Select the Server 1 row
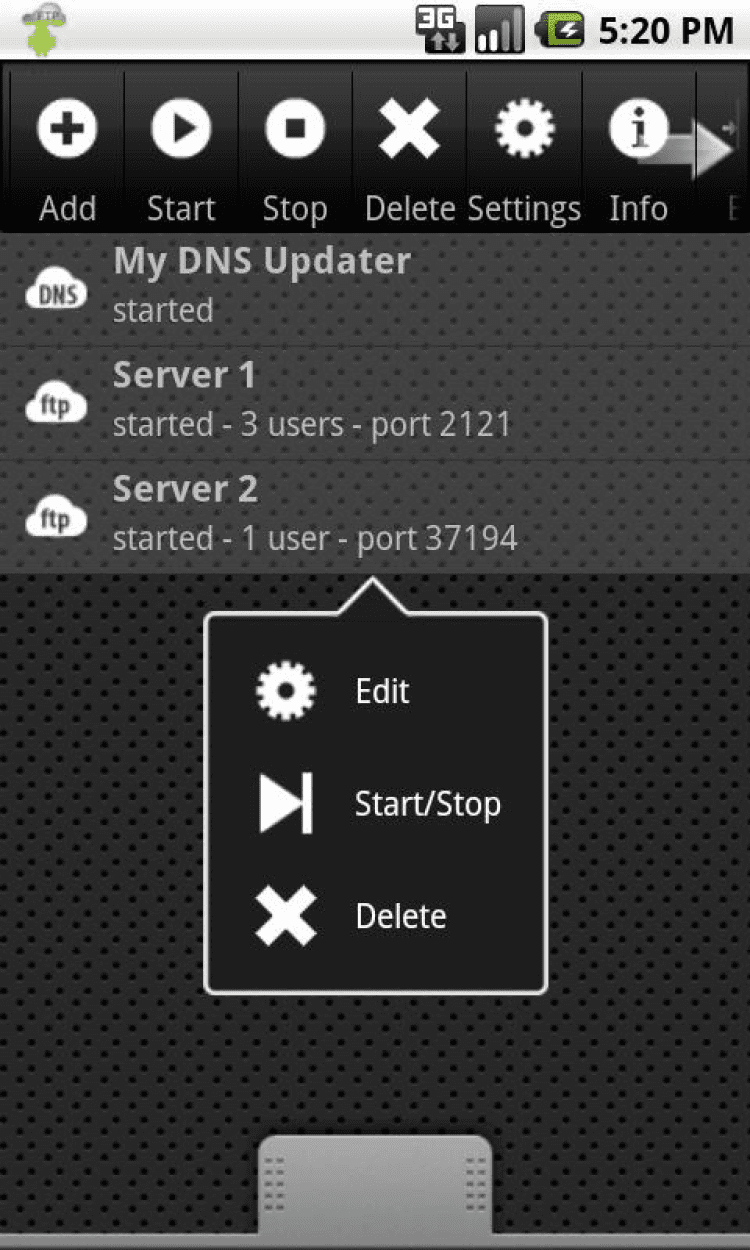Viewport: 750px width, 1250px height. coord(375,403)
